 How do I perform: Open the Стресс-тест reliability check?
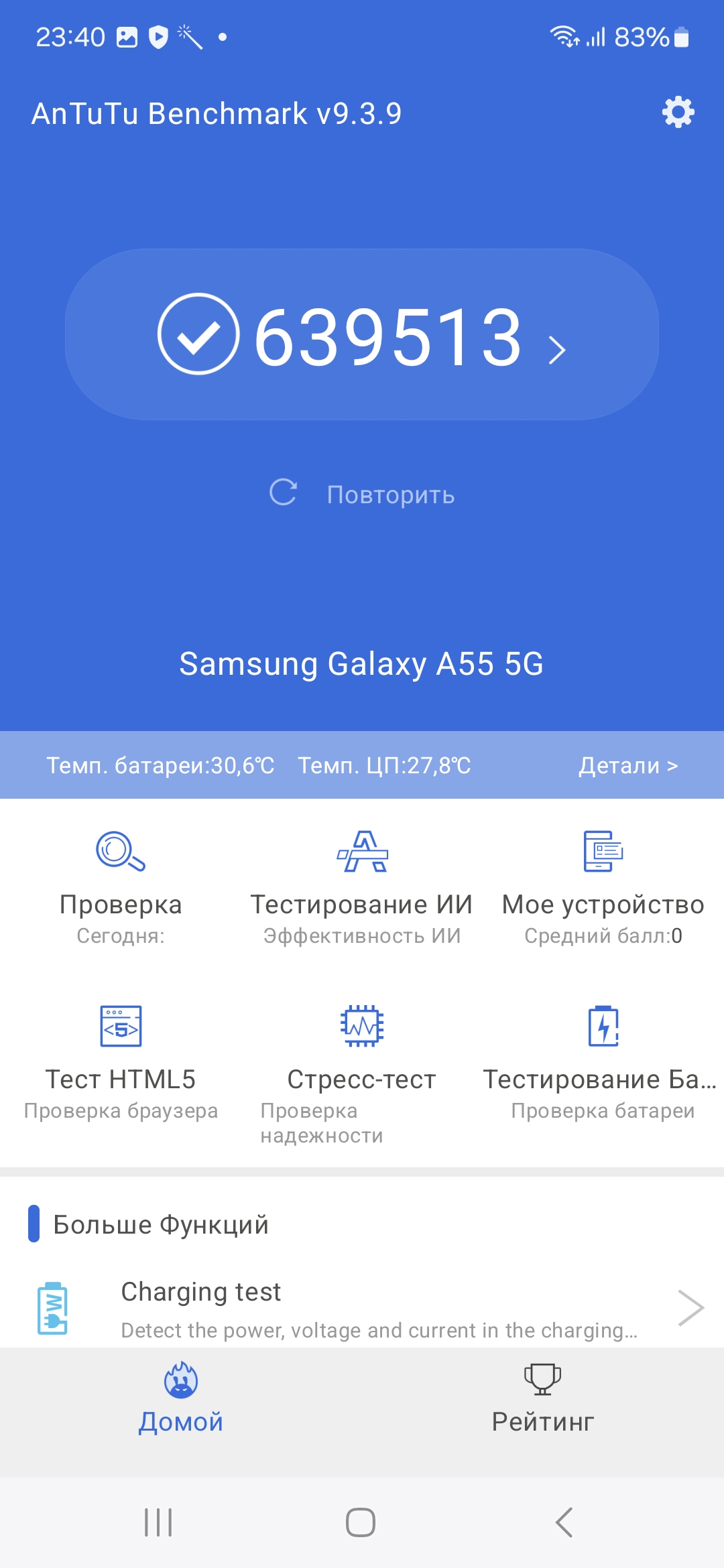pos(362,1069)
